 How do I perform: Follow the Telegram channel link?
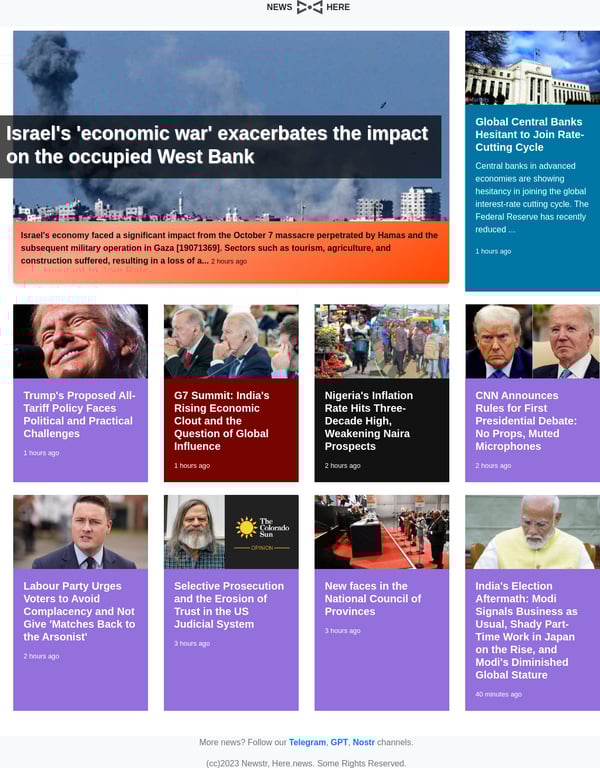tap(307, 742)
